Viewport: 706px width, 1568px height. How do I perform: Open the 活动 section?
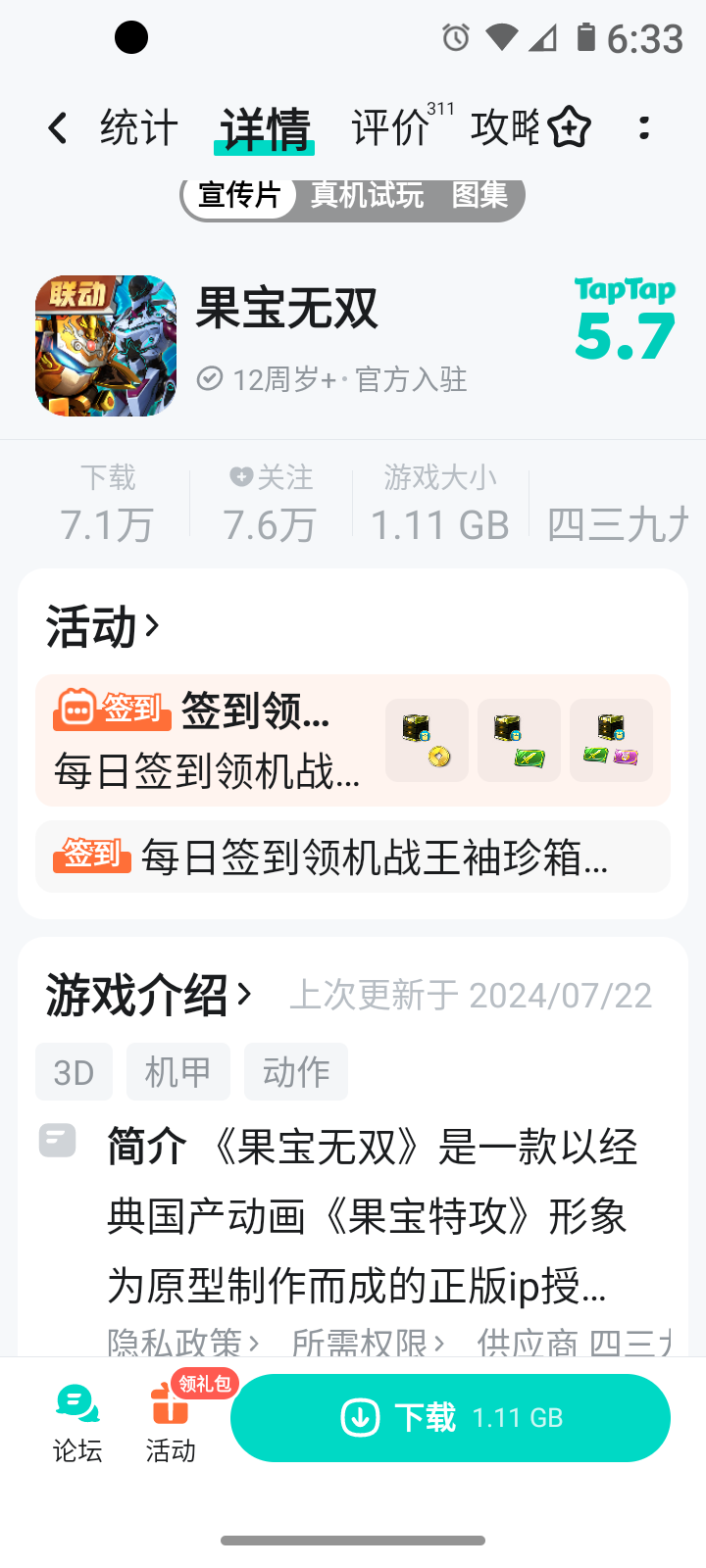[x=102, y=627]
